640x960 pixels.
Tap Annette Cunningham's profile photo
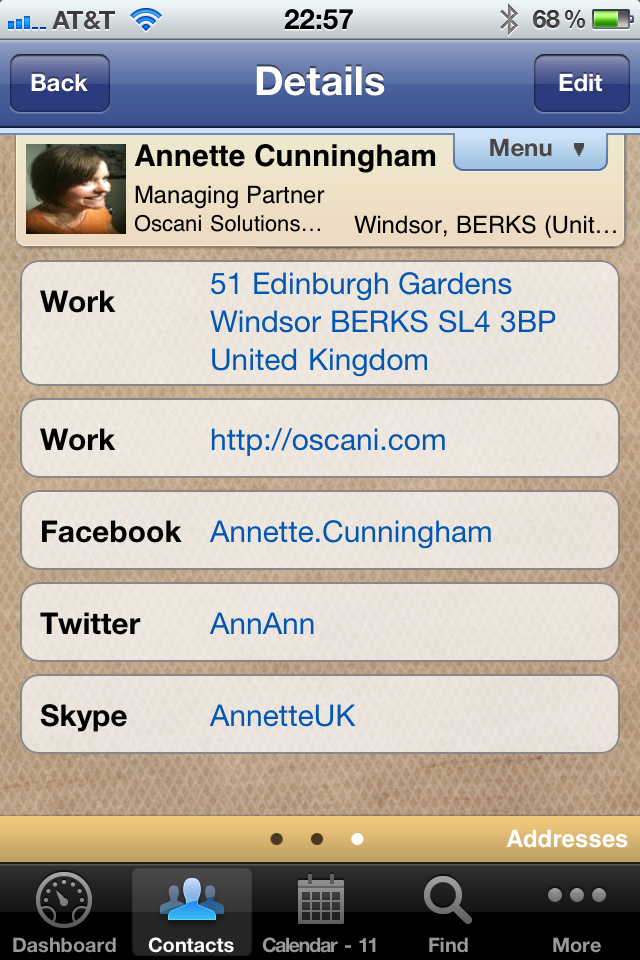pyautogui.click(x=76, y=189)
